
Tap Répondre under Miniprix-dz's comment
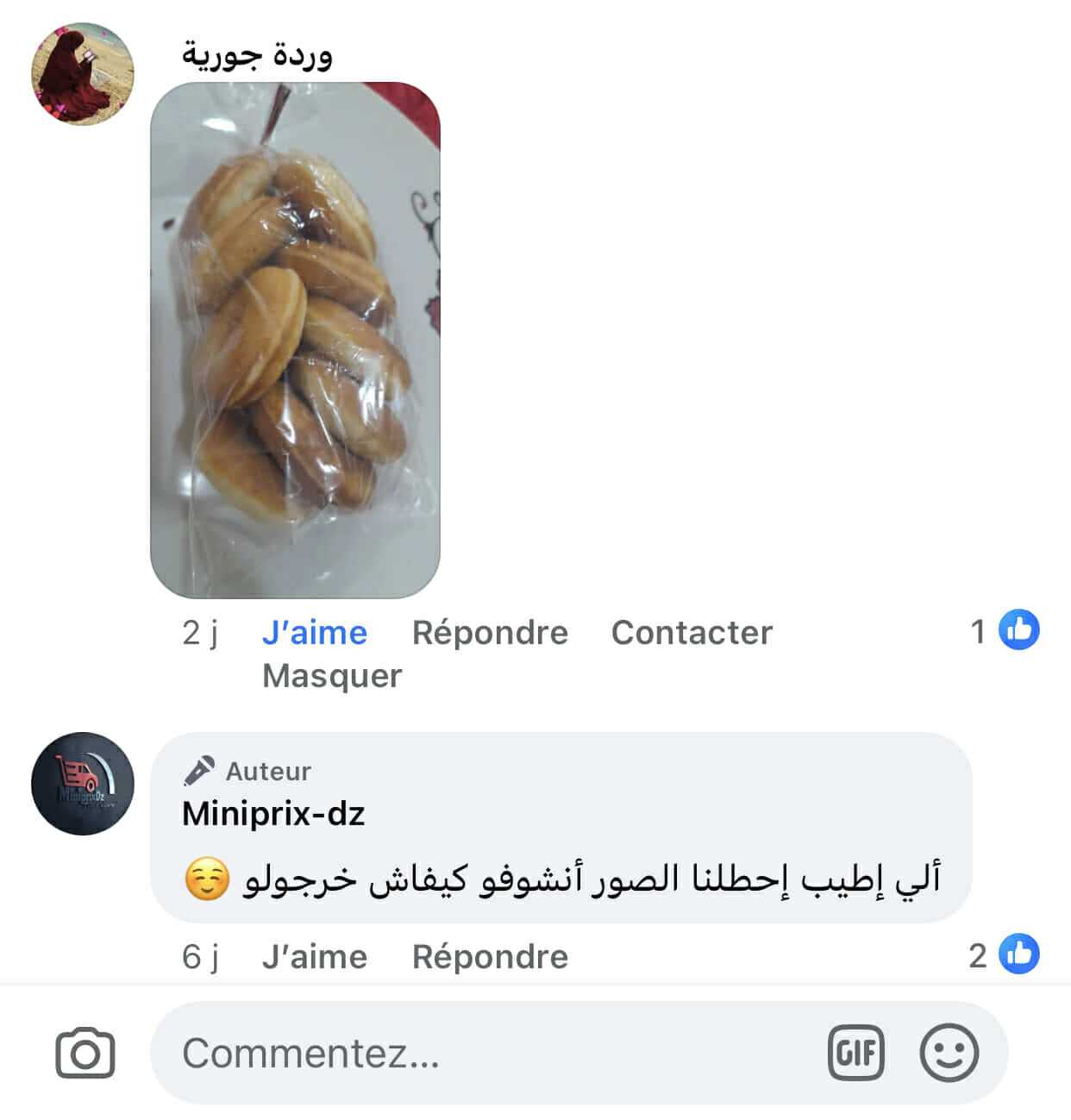click(x=490, y=957)
